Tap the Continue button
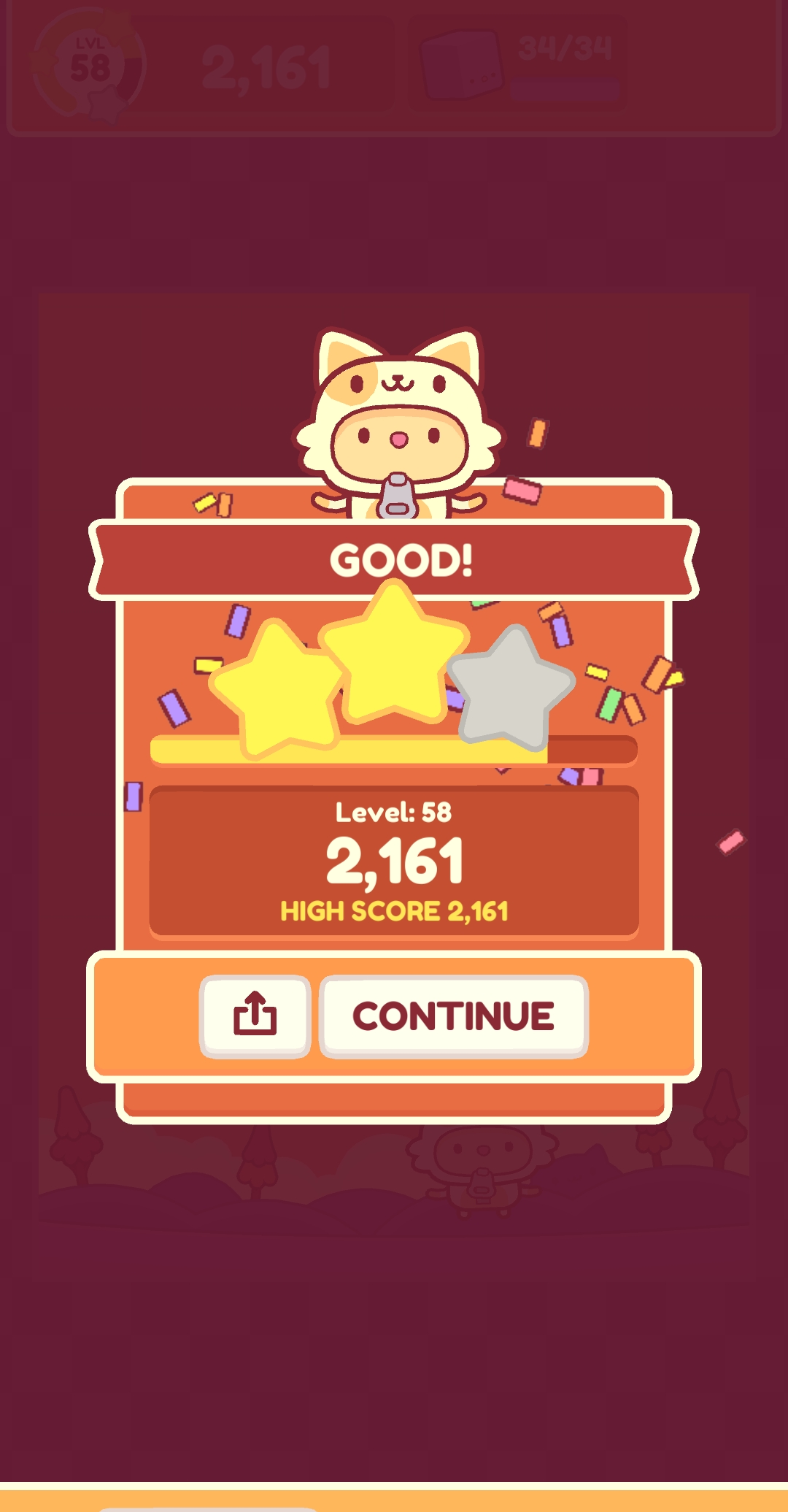The width and height of the screenshot is (788, 1512). coord(453,1016)
